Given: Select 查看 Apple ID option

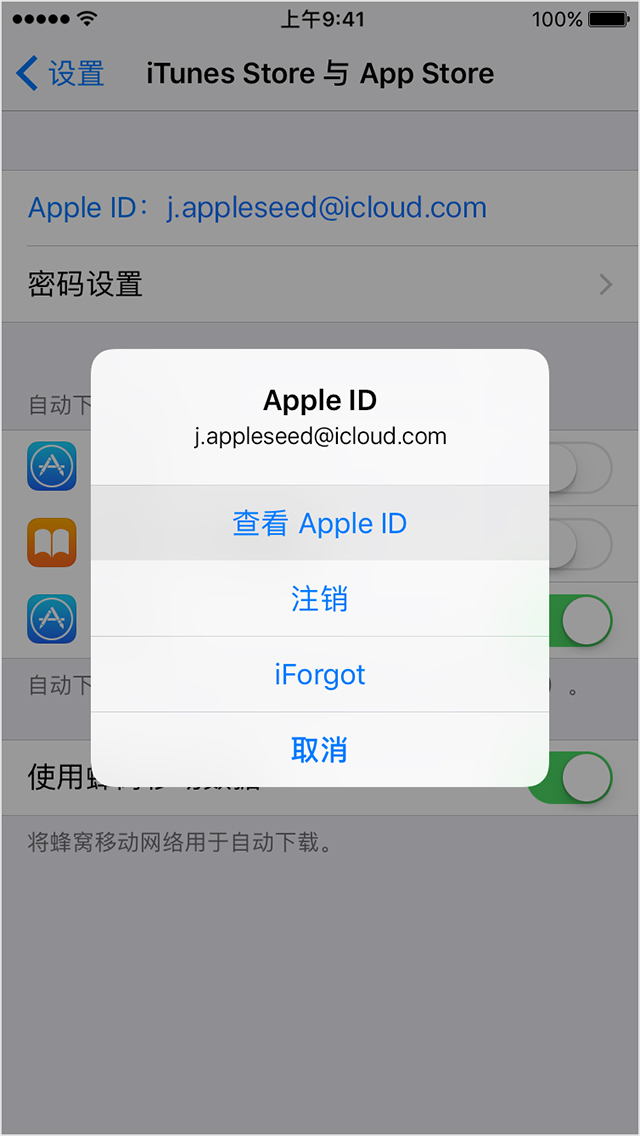Looking at the screenshot, I should pyautogui.click(x=320, y=523).
